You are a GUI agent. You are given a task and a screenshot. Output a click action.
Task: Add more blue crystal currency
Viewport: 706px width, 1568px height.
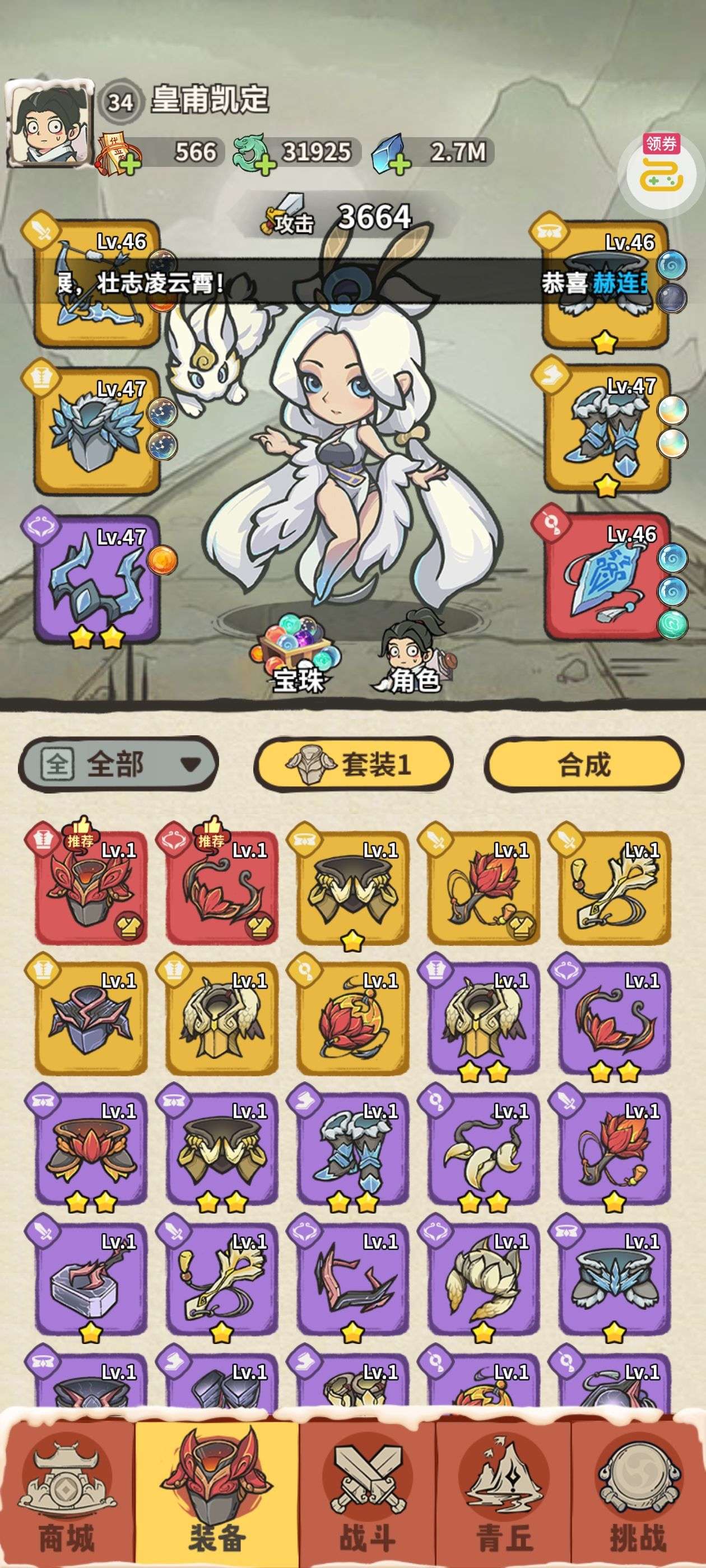click(399, 164)
